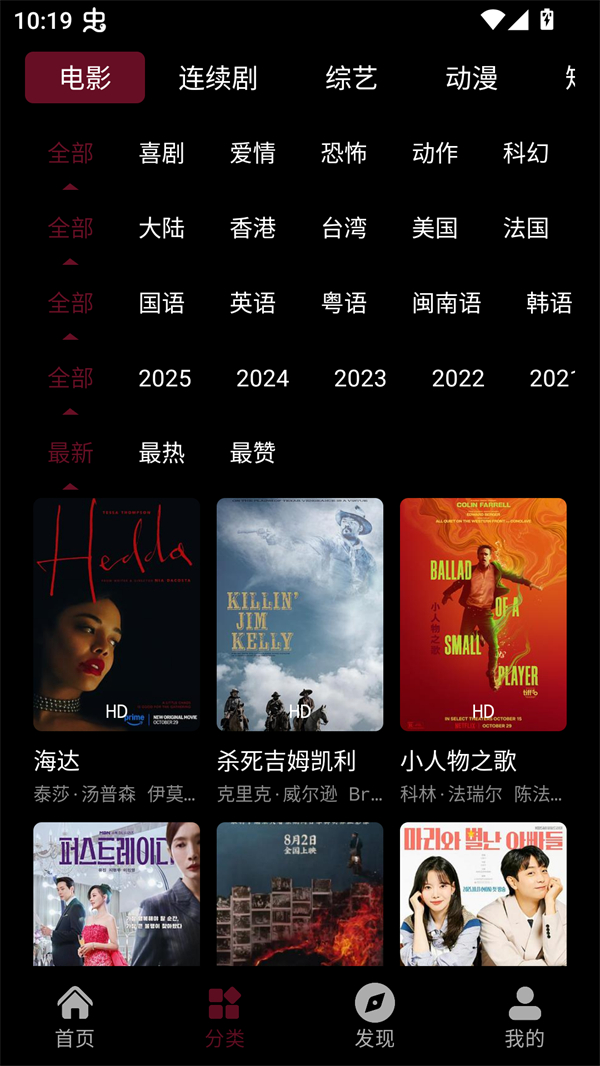The height and width of the screenshot is (1066, 600).
Task: Select the 2022 year filter
Action: coord(458,378)
